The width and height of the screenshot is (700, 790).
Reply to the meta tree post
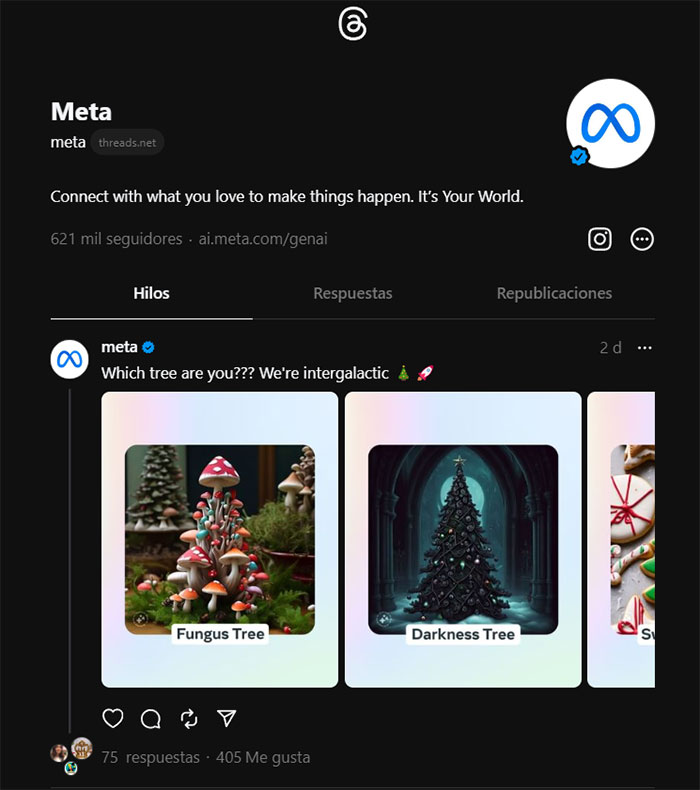tap(151, 718)
